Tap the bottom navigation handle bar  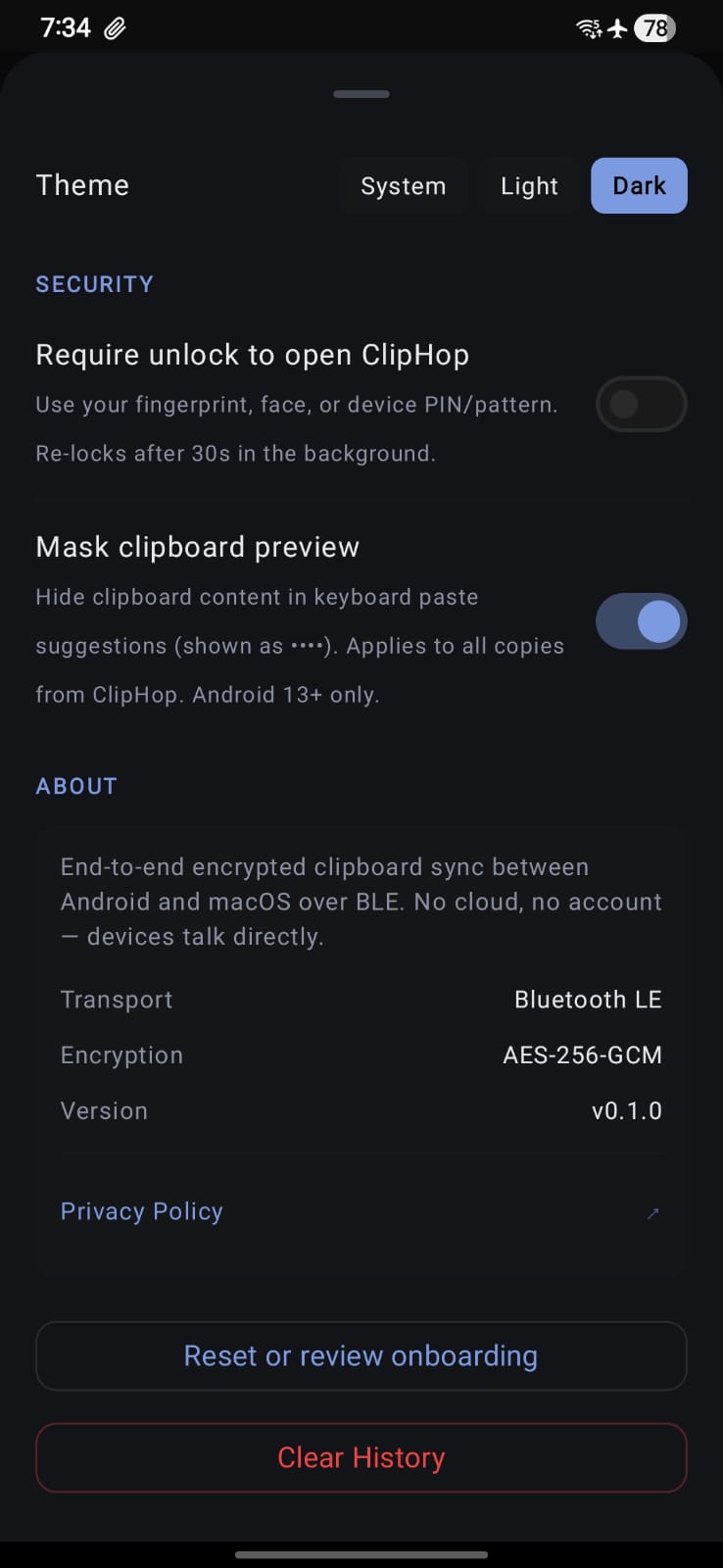pyautogui.click(x=361, y=1554)
